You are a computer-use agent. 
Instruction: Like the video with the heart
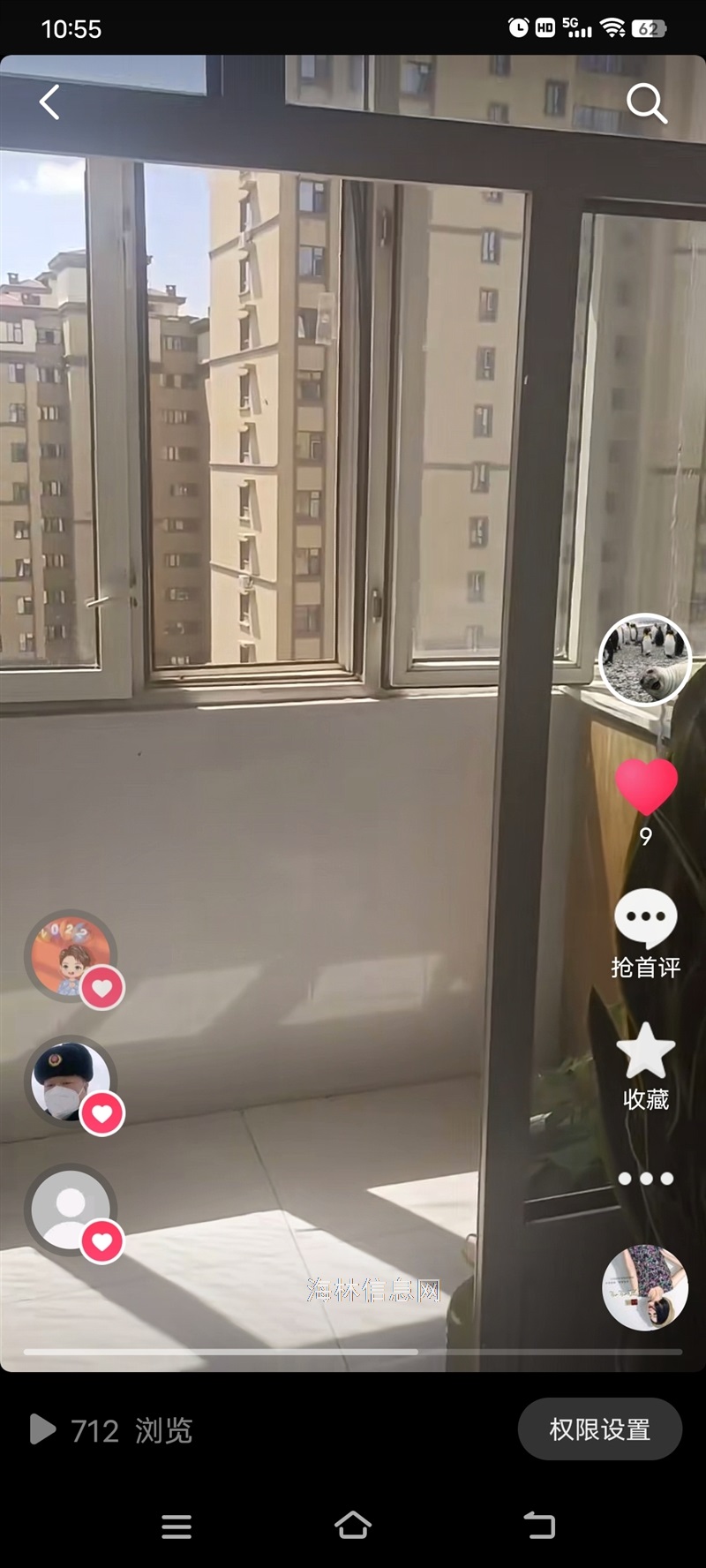[646, 786]
